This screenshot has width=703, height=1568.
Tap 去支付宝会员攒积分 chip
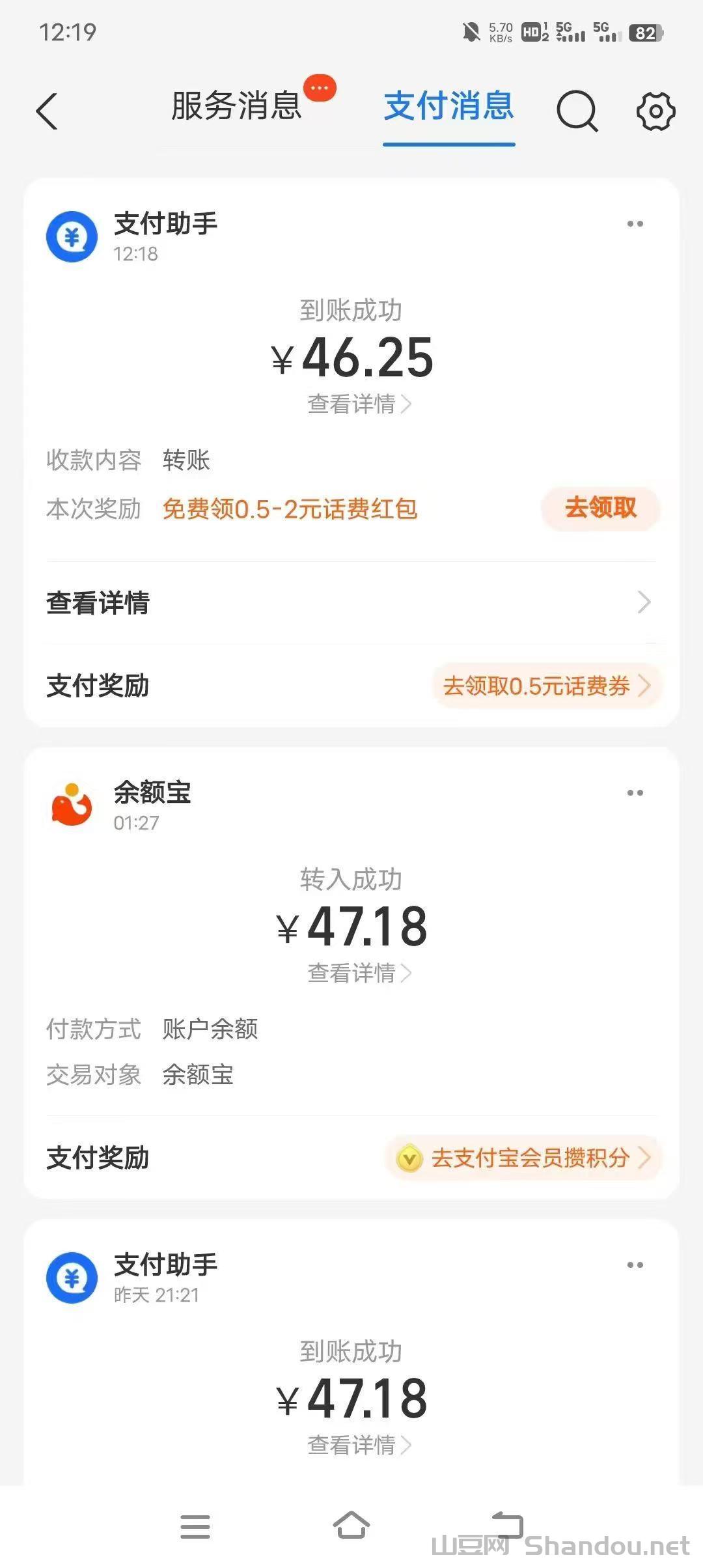pyautogui.click(x=524, y=1158)
